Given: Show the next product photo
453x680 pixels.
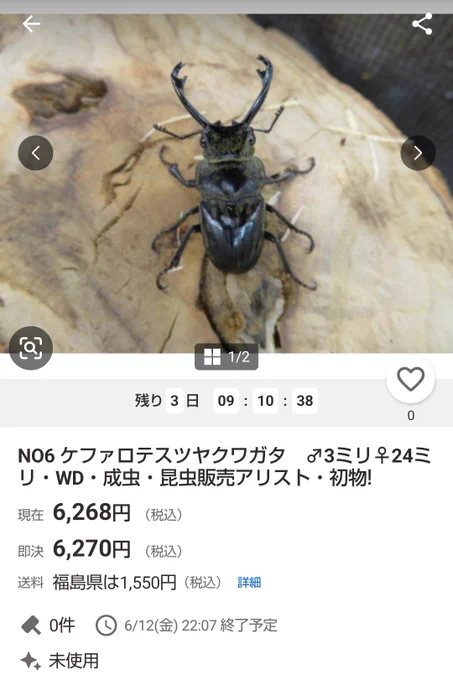Looking at the screenshot, I should 418,153.
